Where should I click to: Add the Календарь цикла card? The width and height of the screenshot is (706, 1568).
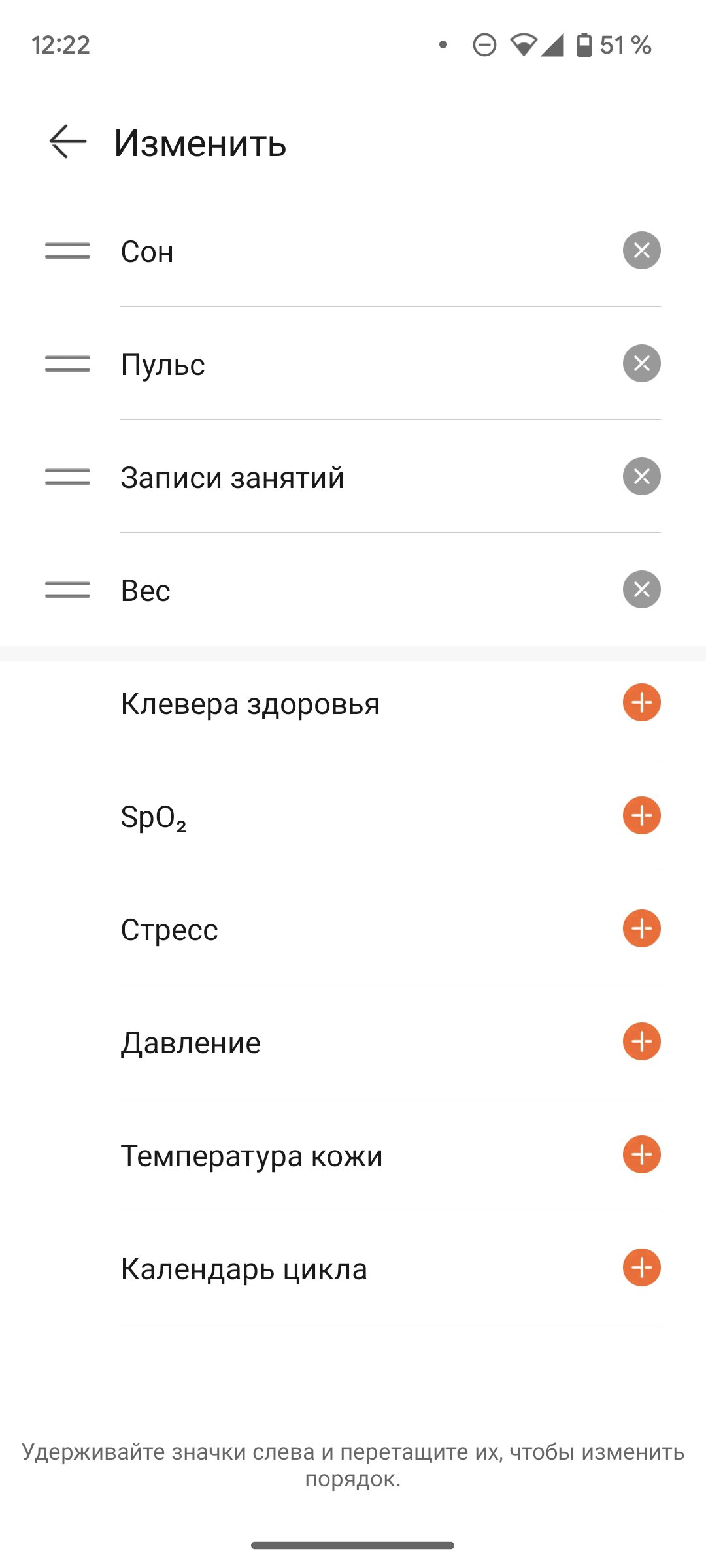[641, 1267]
